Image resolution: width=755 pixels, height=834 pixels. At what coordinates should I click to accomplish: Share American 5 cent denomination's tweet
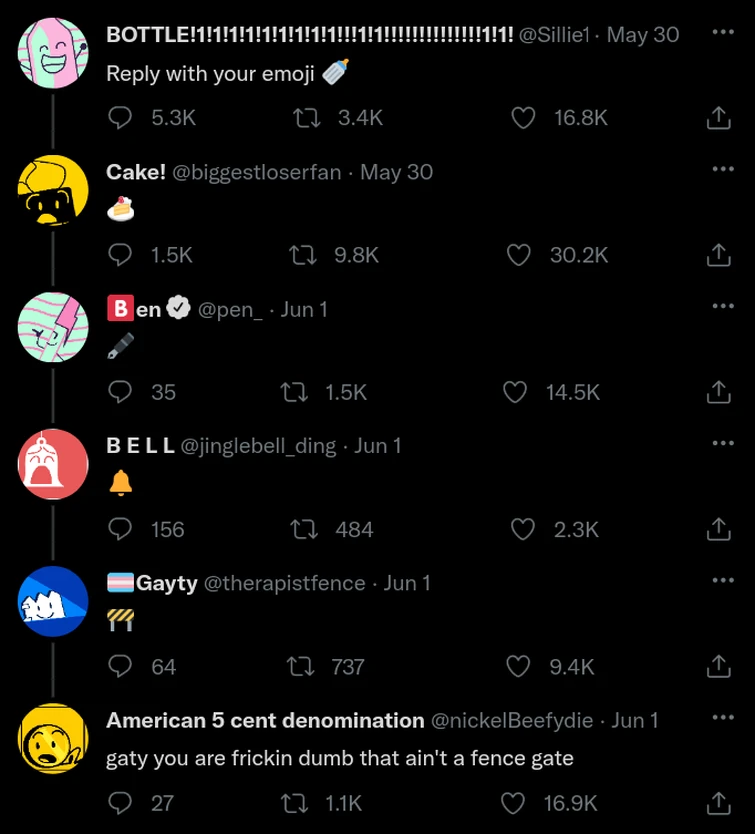click(718, 803)
